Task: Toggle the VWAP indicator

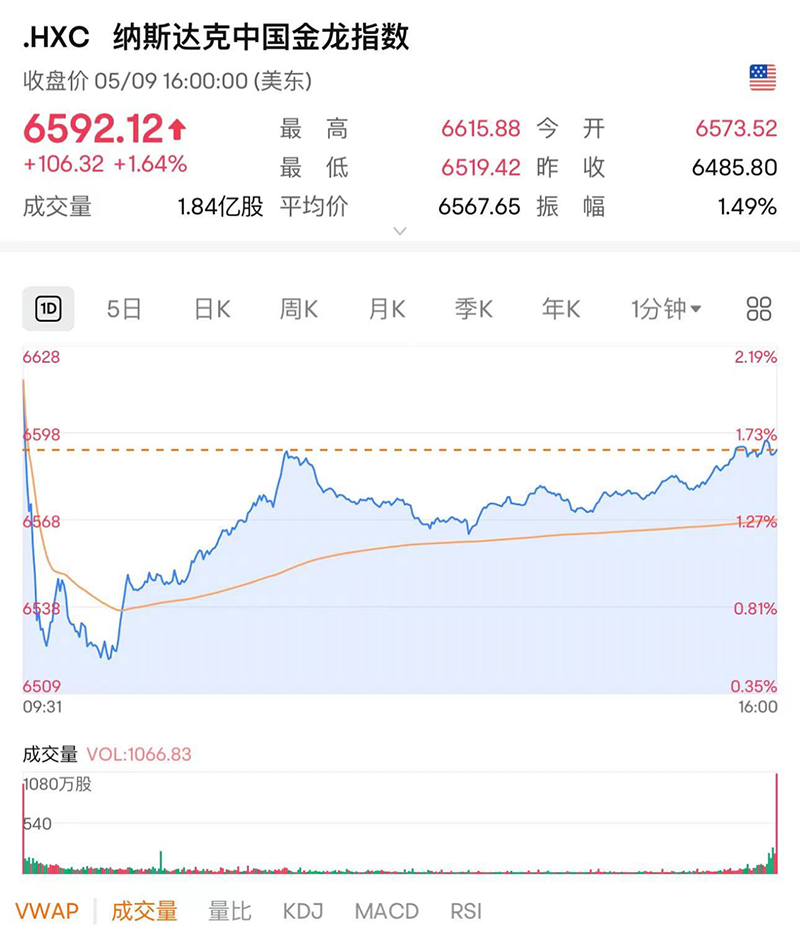Action: pos(47,912)
